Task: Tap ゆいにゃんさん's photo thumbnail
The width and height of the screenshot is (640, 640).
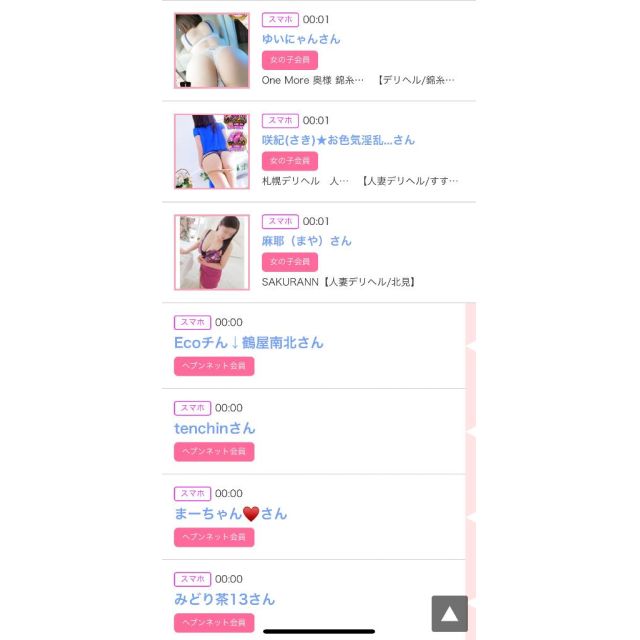Action: click(211, 51)
